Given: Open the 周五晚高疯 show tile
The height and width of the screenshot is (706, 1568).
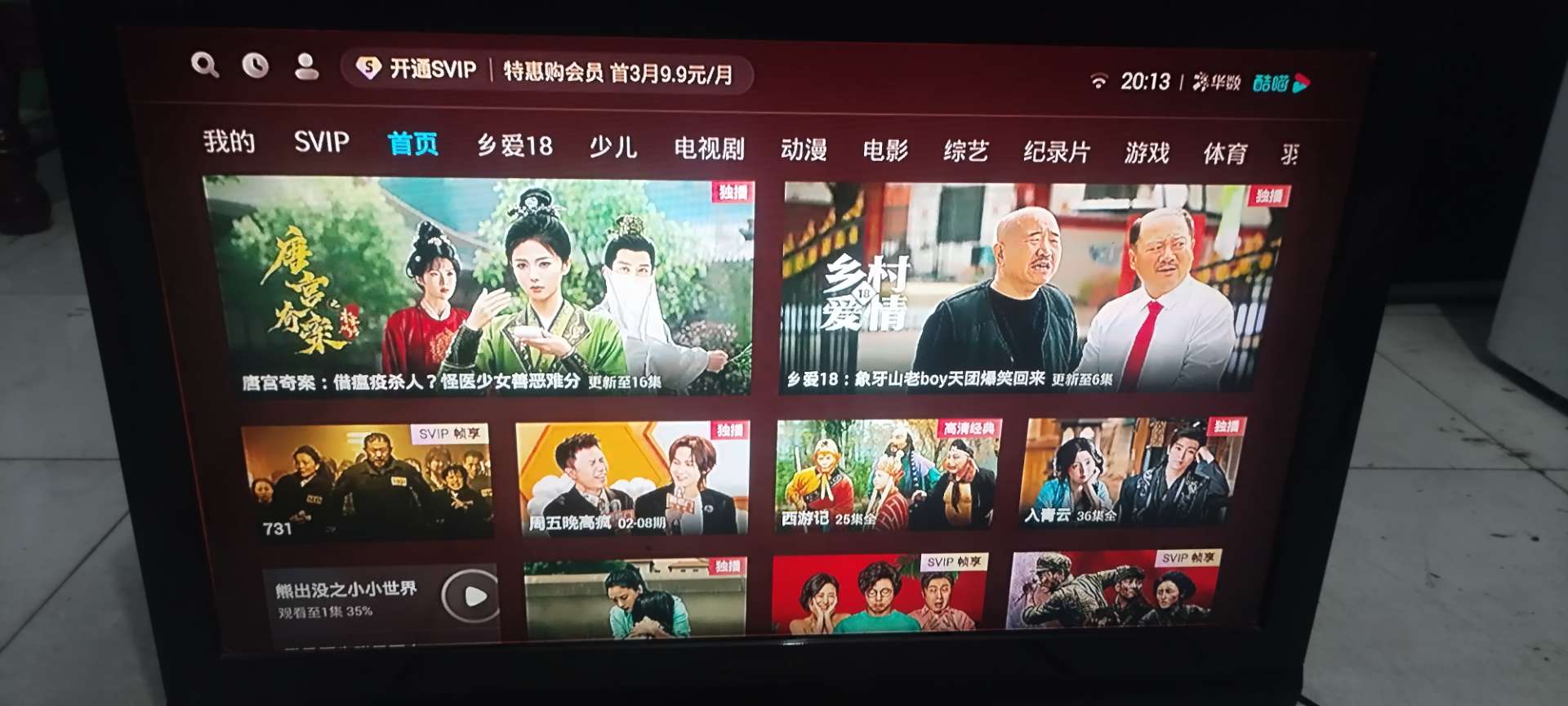Looking at the screenshot, I should click(x=632, y=479).
